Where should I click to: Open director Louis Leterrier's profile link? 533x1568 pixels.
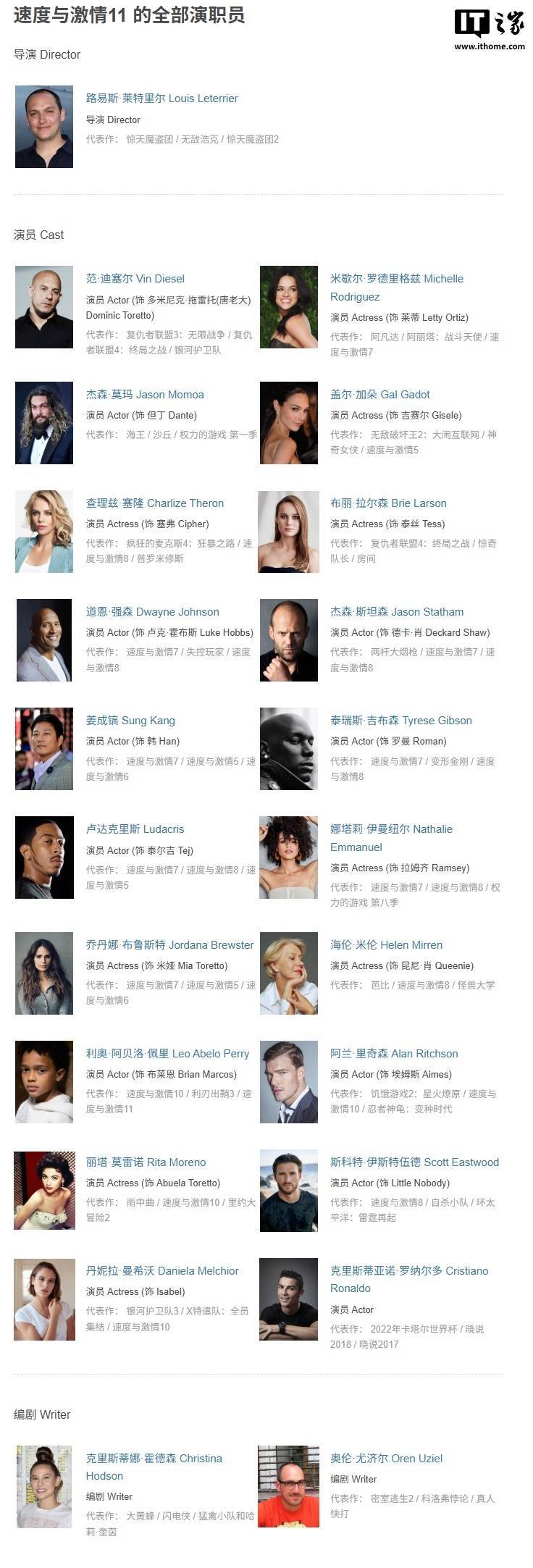161,98
